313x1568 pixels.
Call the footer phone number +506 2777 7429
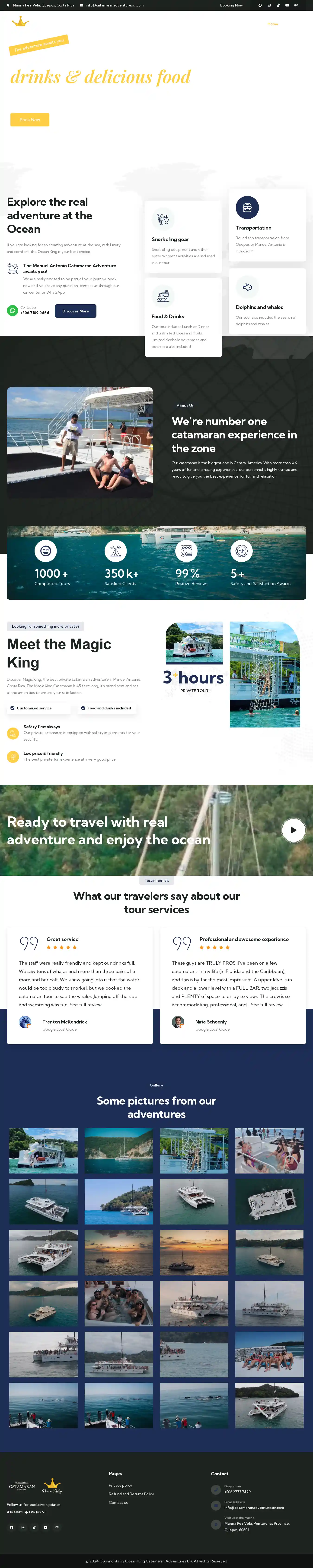point(237,1491)
